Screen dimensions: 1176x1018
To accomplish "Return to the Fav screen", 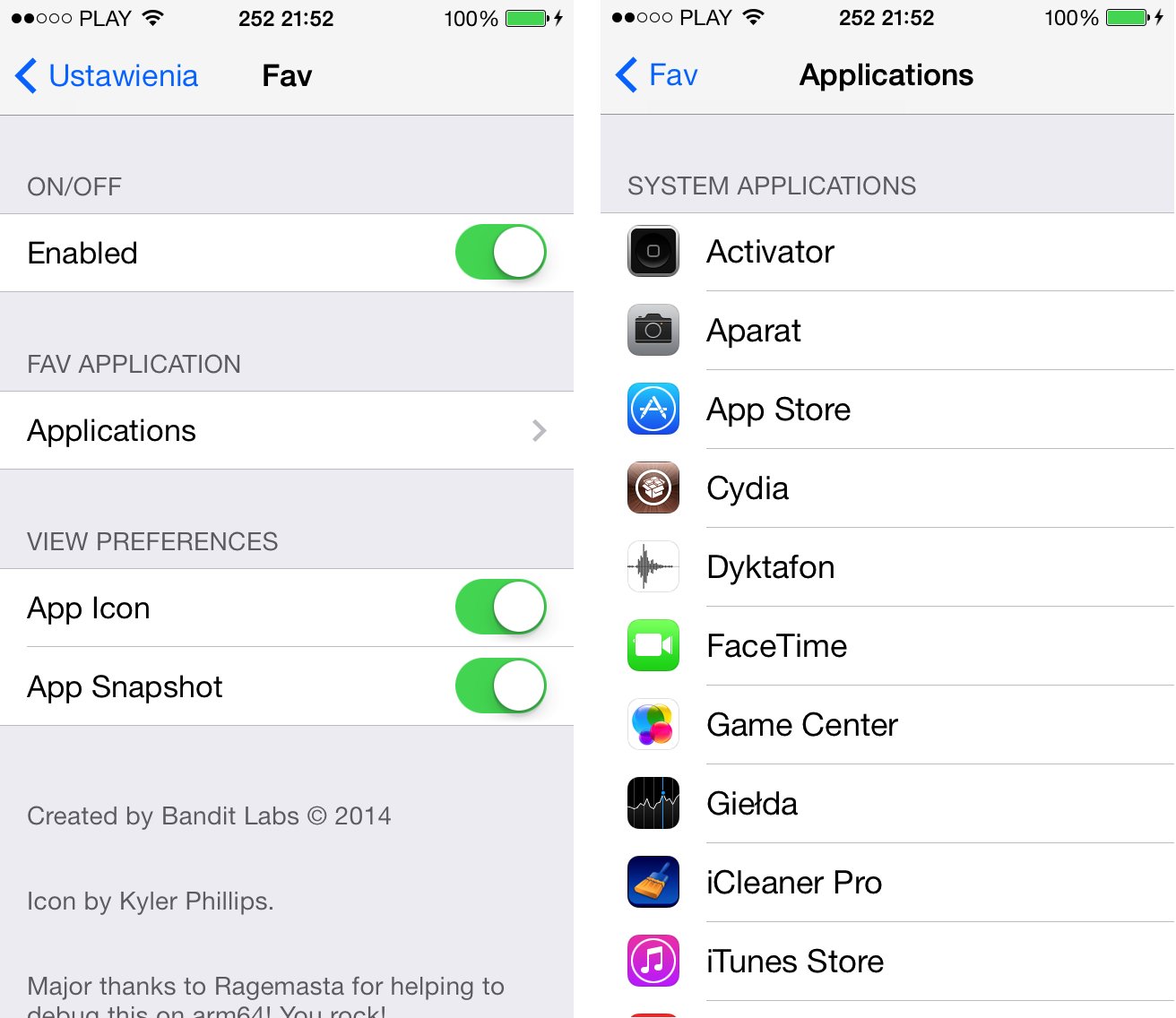I will [657, 75].
